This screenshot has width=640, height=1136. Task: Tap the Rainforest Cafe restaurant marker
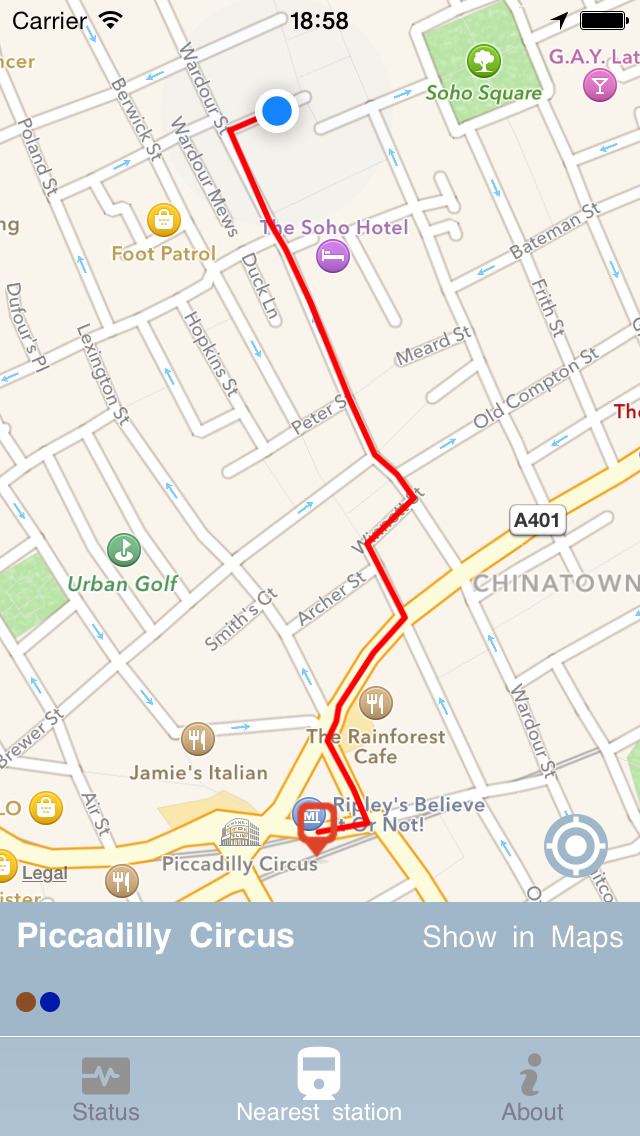tap(375, 703)
